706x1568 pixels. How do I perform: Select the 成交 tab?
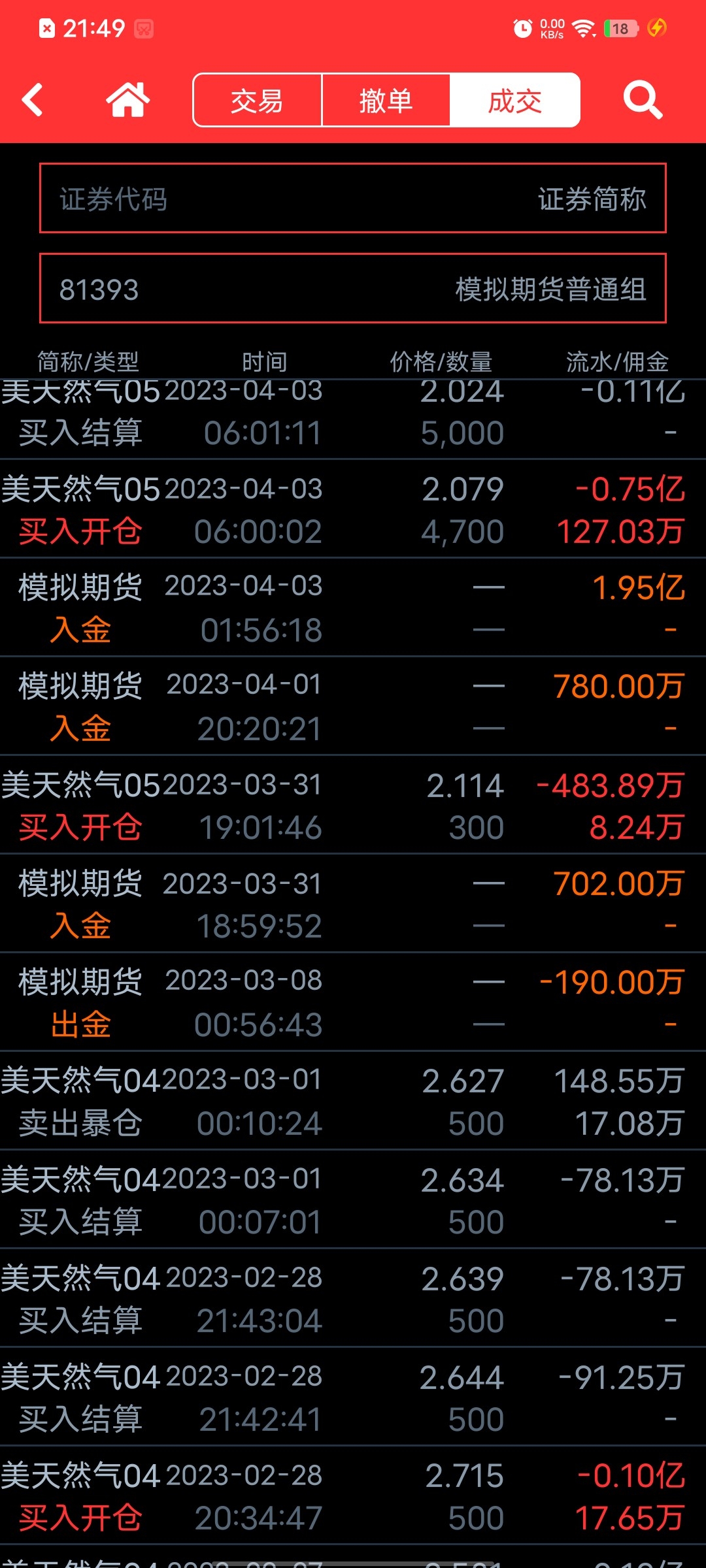pyautogui.click(x=514, y=100)
